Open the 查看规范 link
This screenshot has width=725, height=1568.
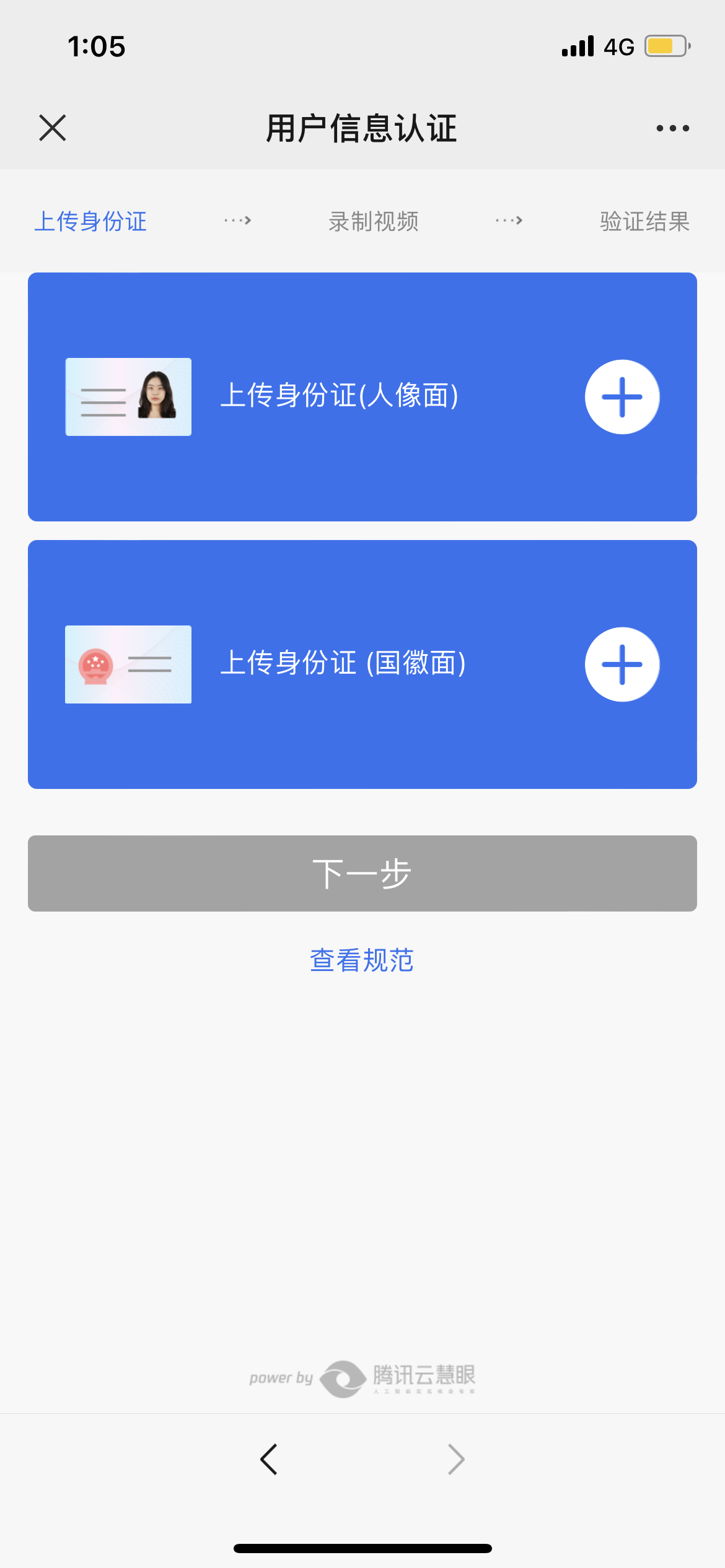coord(362,960)
